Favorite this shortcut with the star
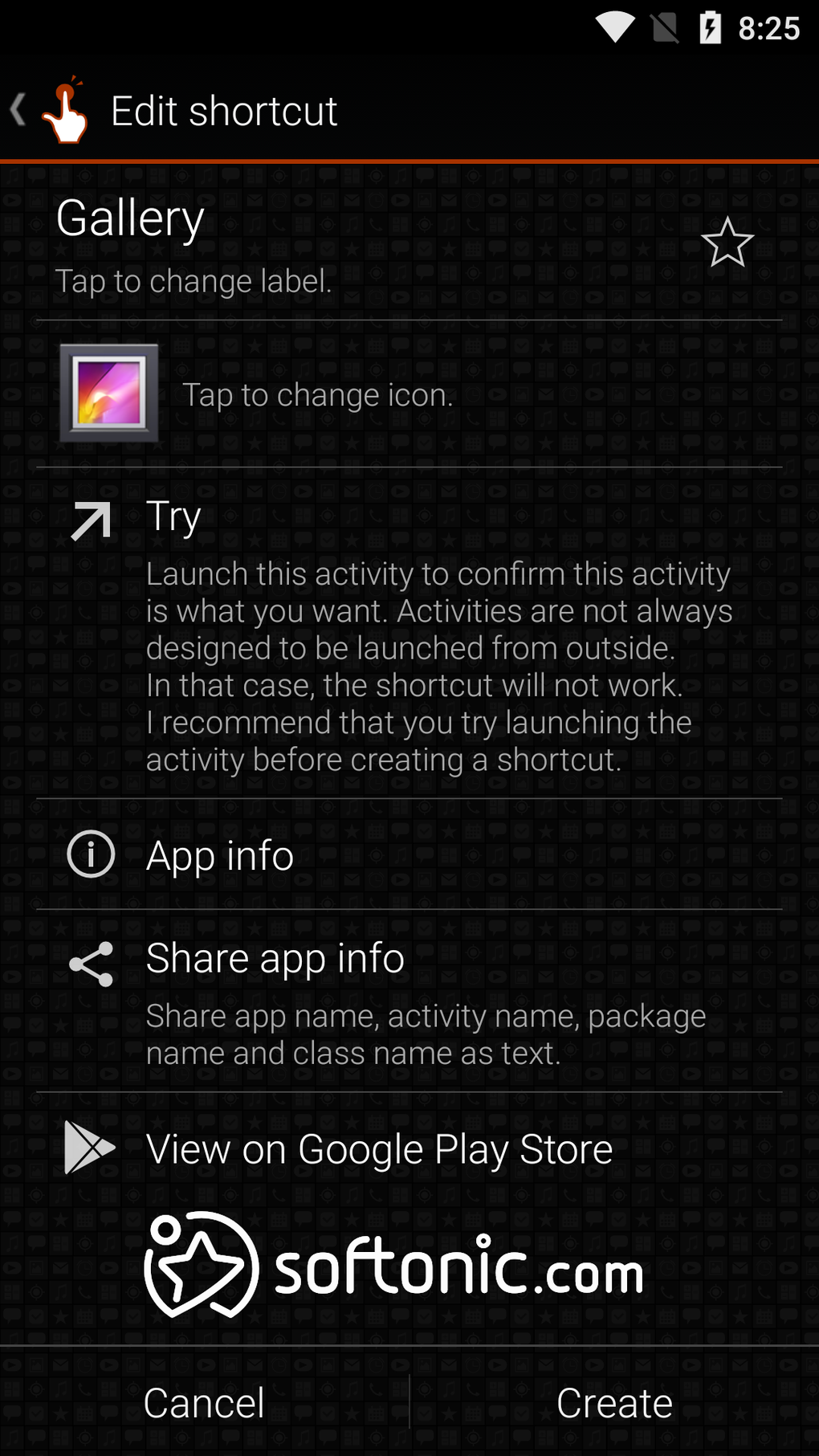The image size is (819, 1456). point(727,242)
